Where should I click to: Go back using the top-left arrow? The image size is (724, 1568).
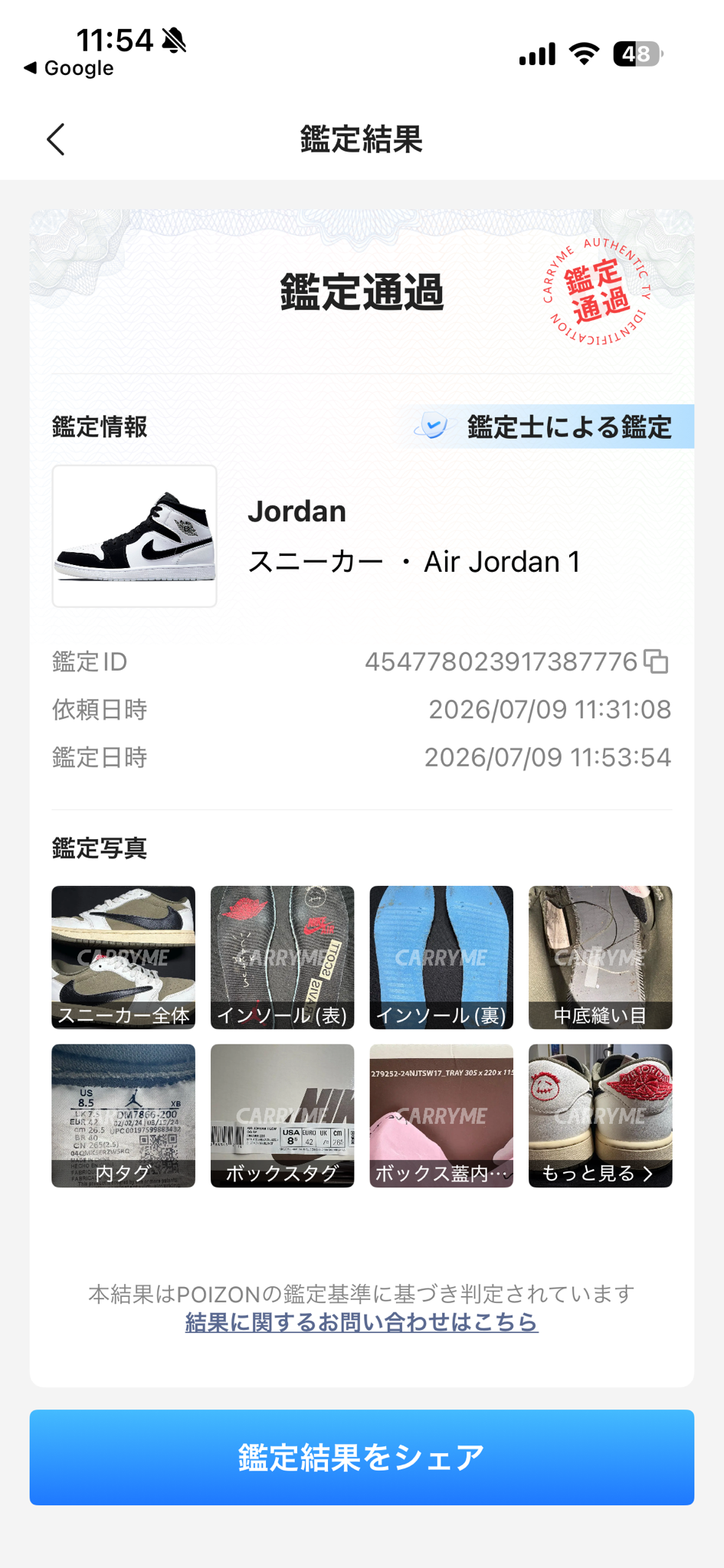point(56,139)
